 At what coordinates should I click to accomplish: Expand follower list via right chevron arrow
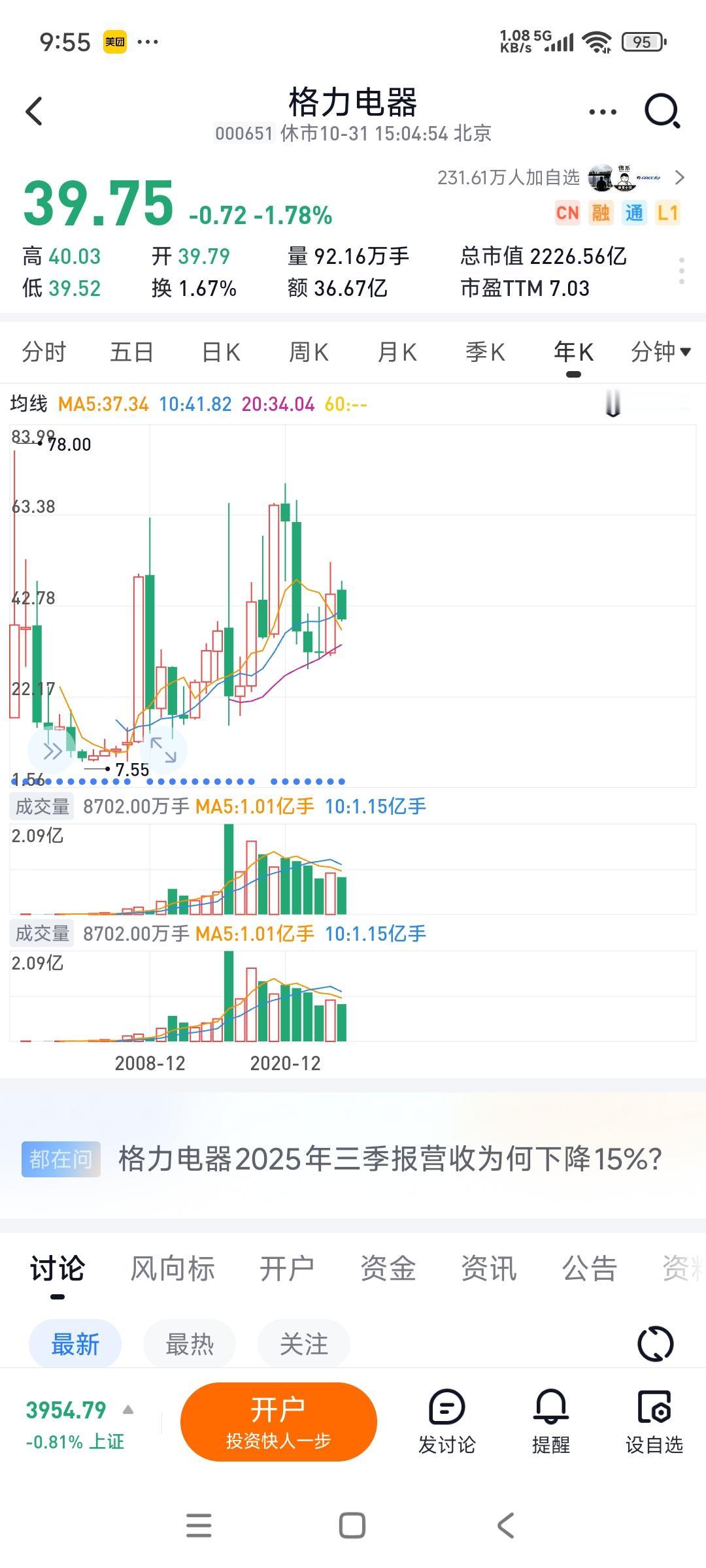681,177
